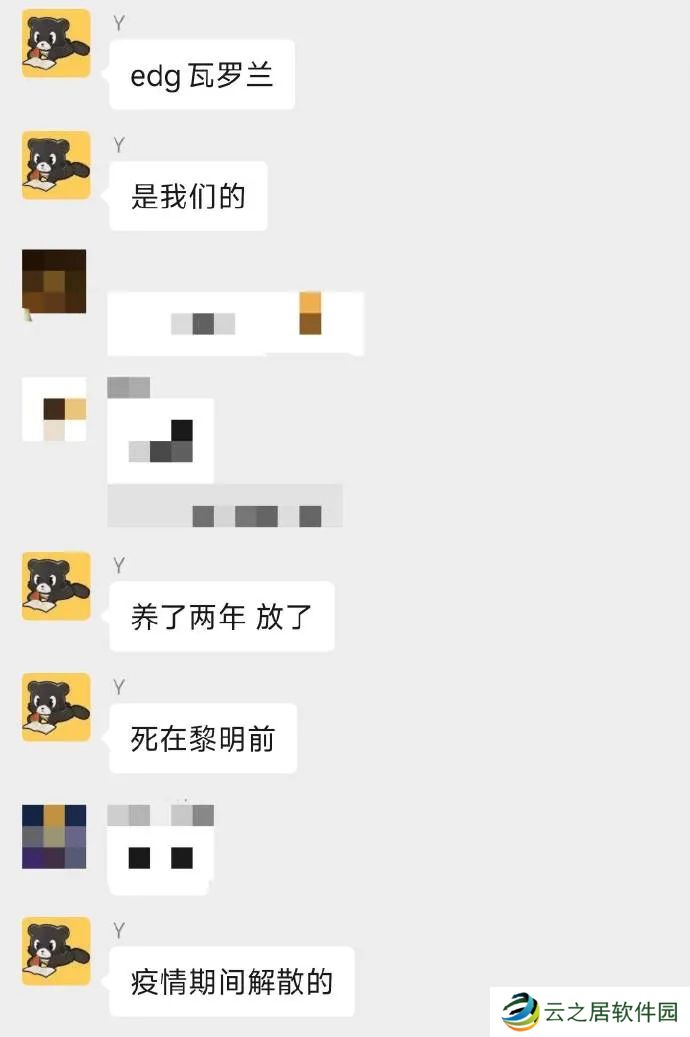690x1037 pixels.
Task: Select Y's avatar beside "死在黎明前"
Action: (56, 707)
